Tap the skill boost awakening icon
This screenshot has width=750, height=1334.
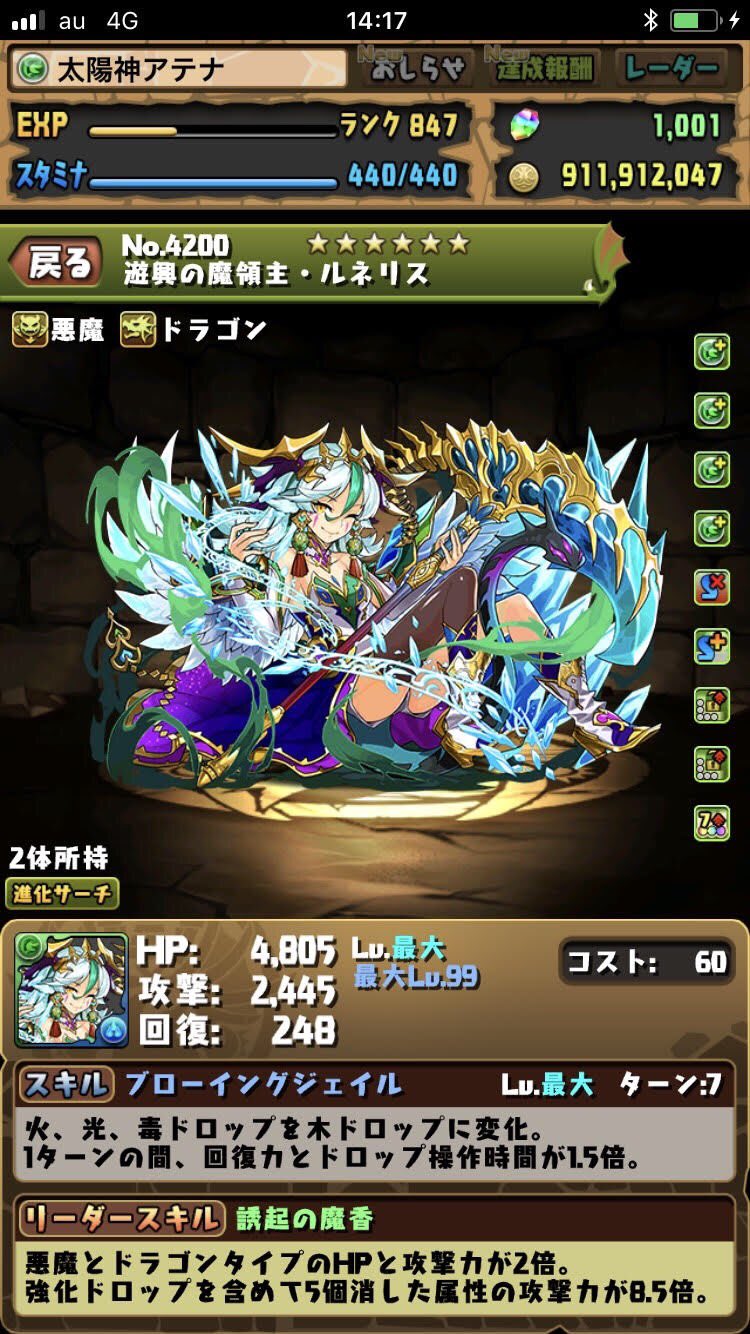pos(712,646)
